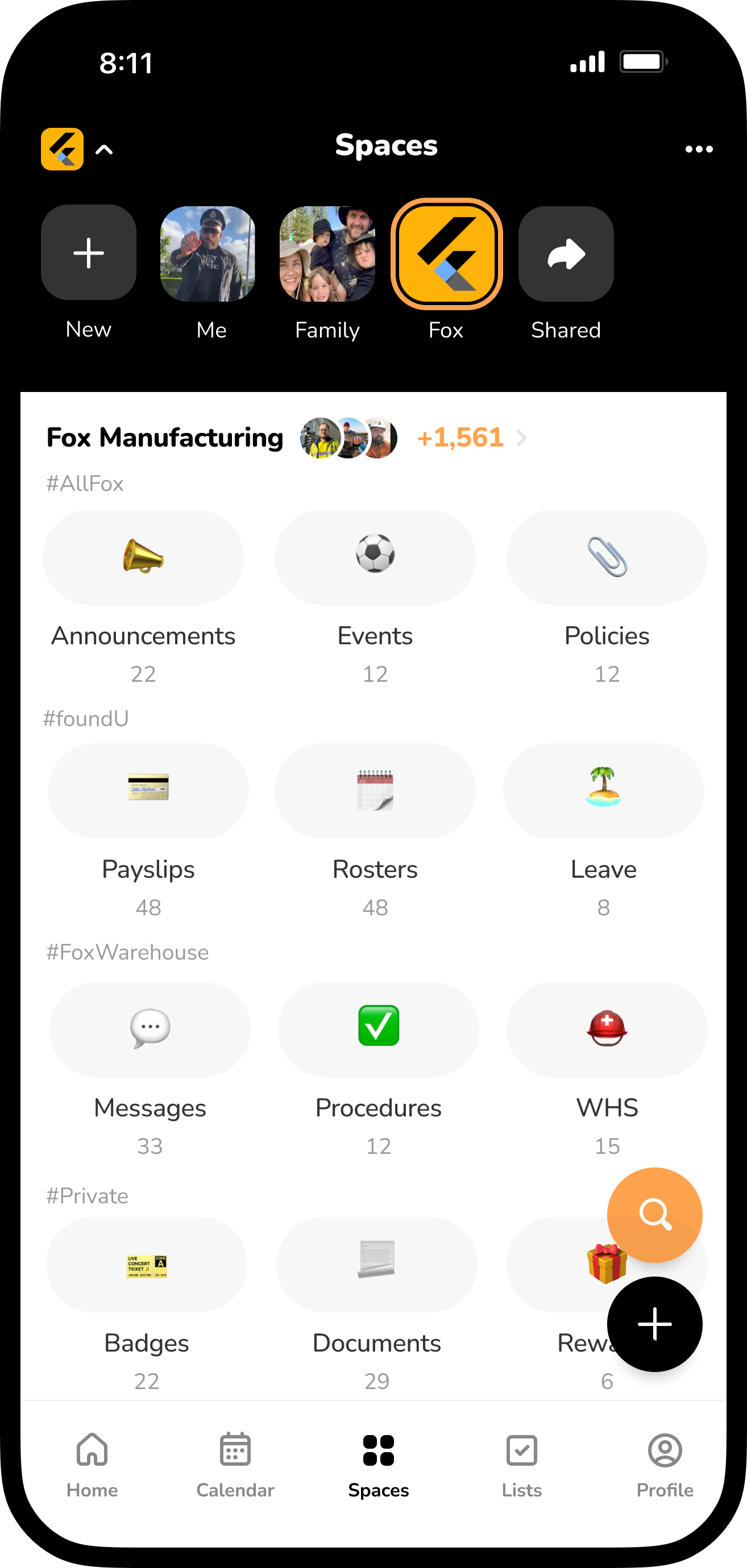Tap the black plus add button
Image resolution: width=747 pixels, height=1568 pixels.
[x=654, y=1324]
